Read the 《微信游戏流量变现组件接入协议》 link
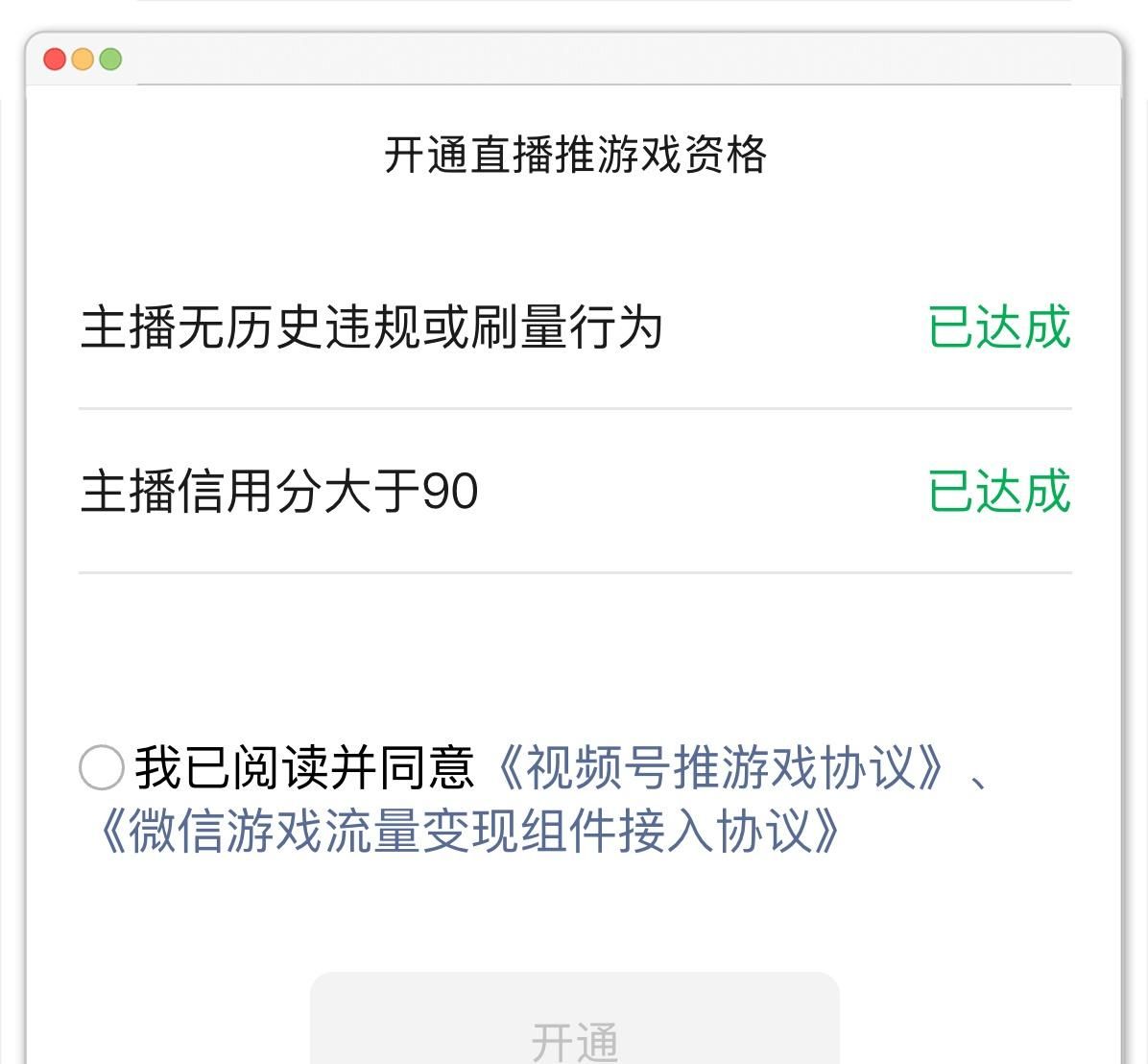The height and width of the screenshot is (1064, 1148). (x=468, y=831)
